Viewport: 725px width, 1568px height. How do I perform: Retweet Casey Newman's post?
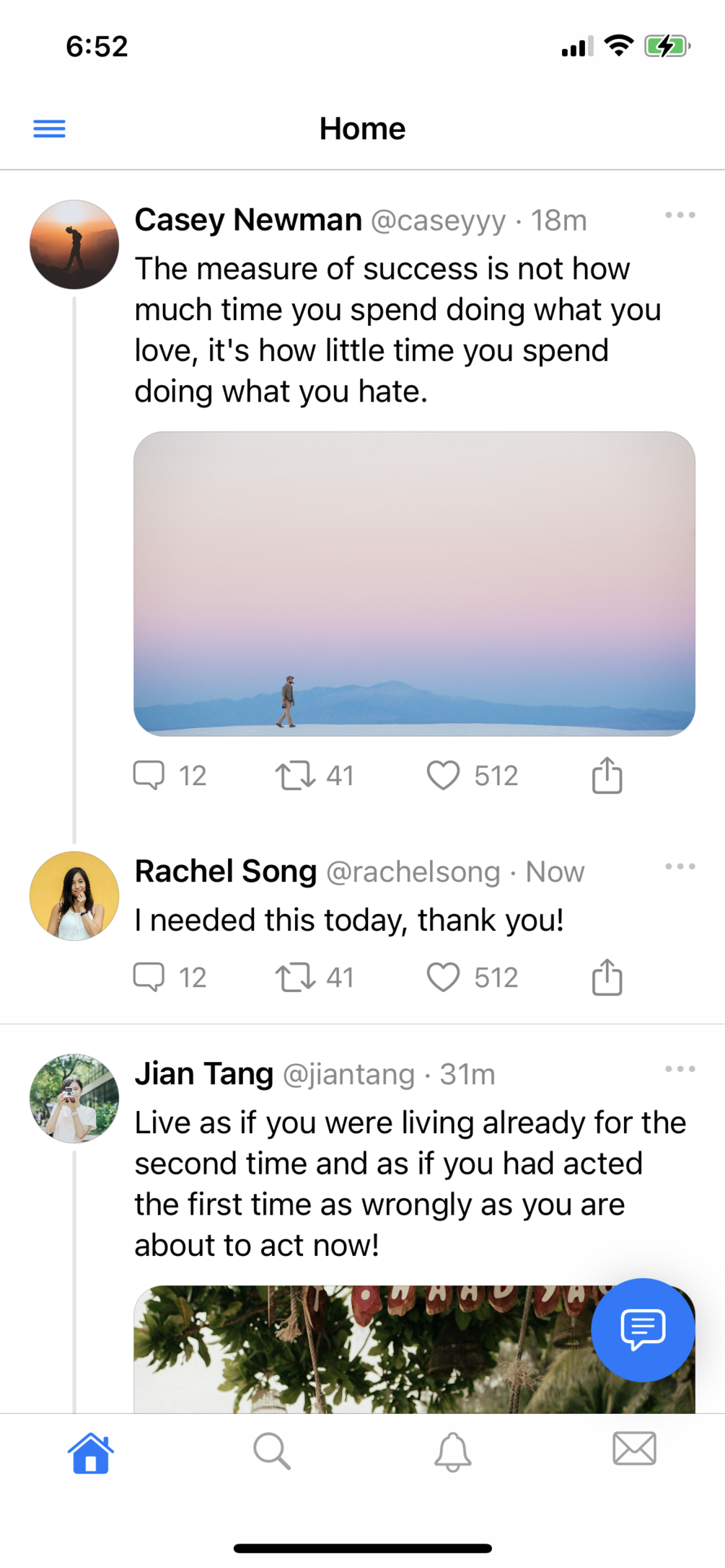pos(295,776)
